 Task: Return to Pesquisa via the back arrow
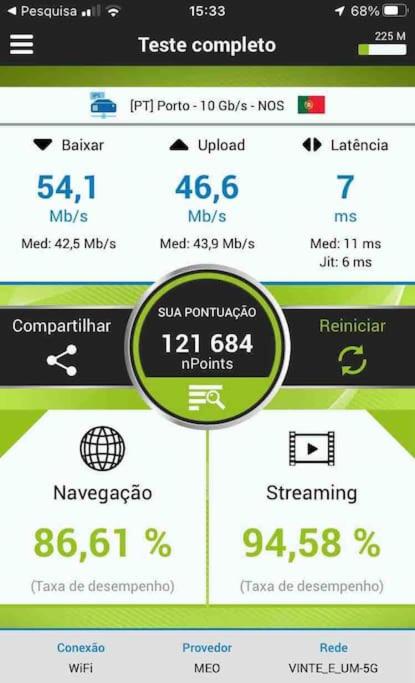click(42, 11)
